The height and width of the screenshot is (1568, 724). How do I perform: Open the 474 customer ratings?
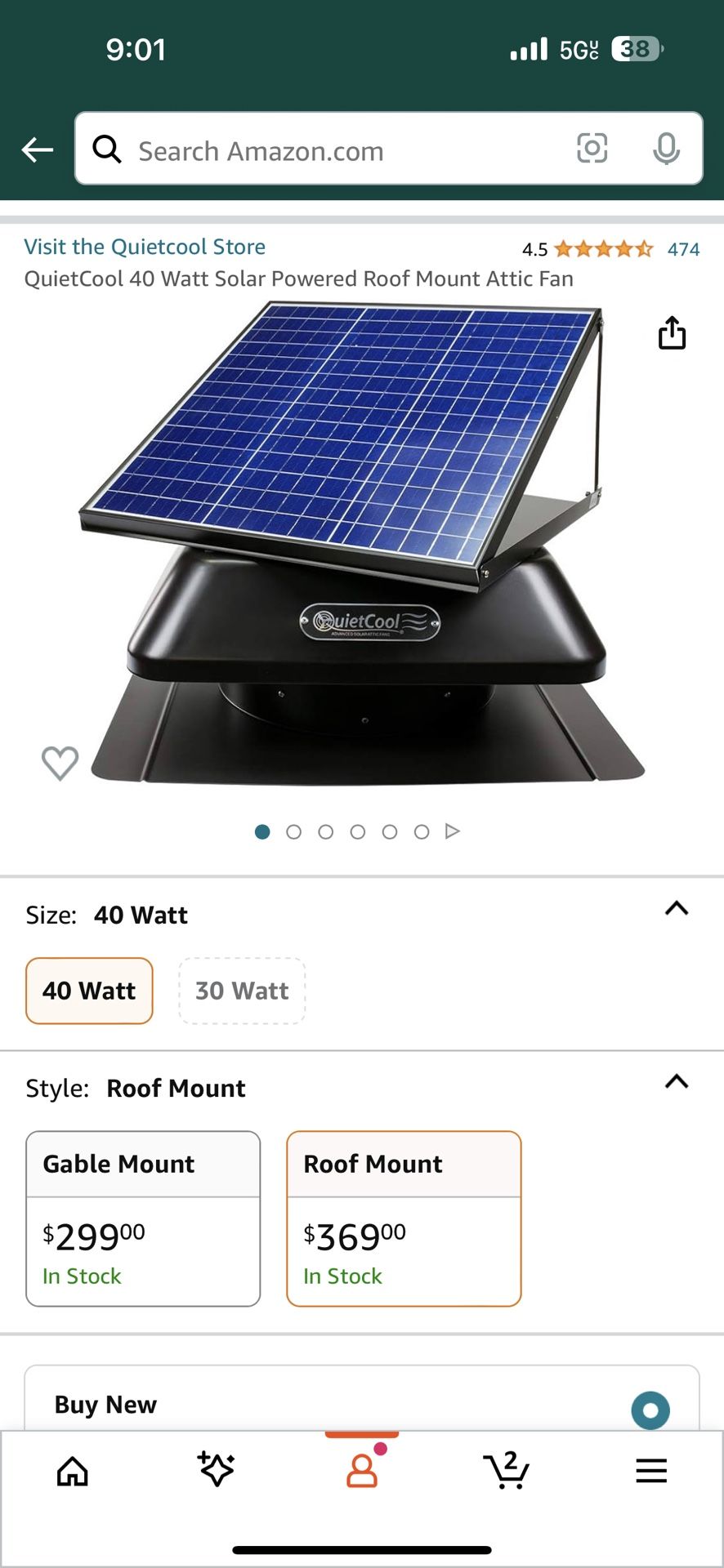pos(683,249)
